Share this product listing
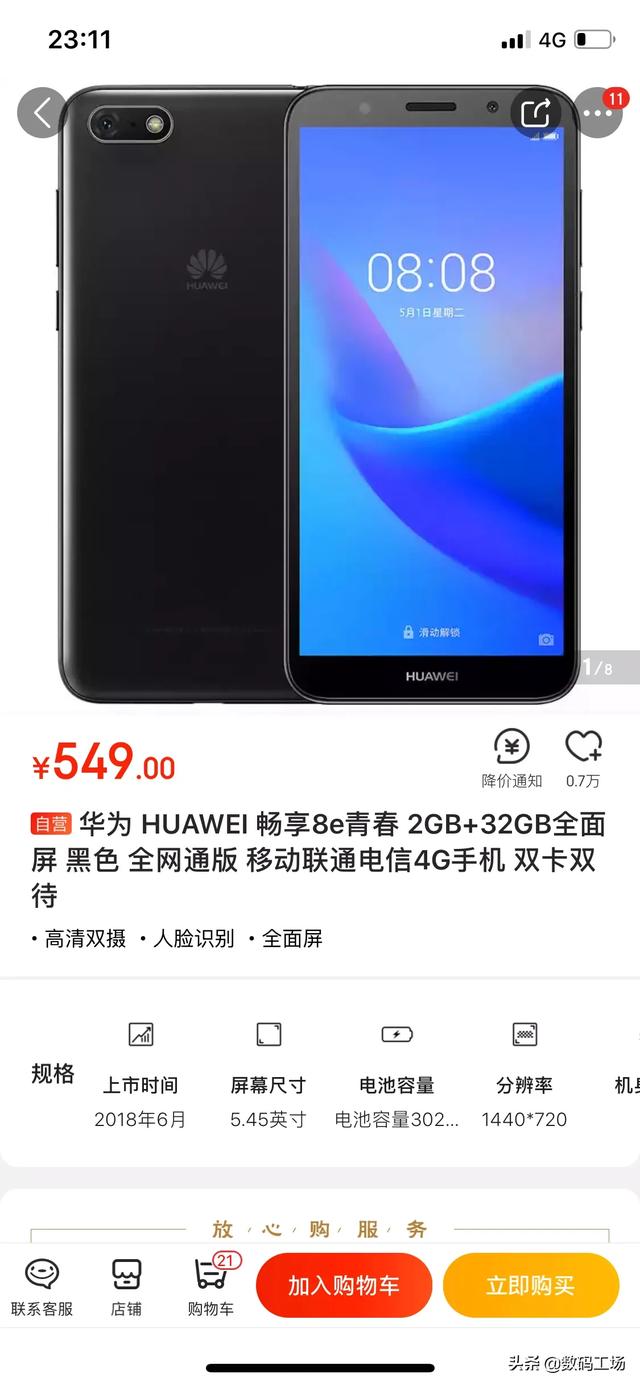This screenshot has width=640, height=1386. [536, 113]
